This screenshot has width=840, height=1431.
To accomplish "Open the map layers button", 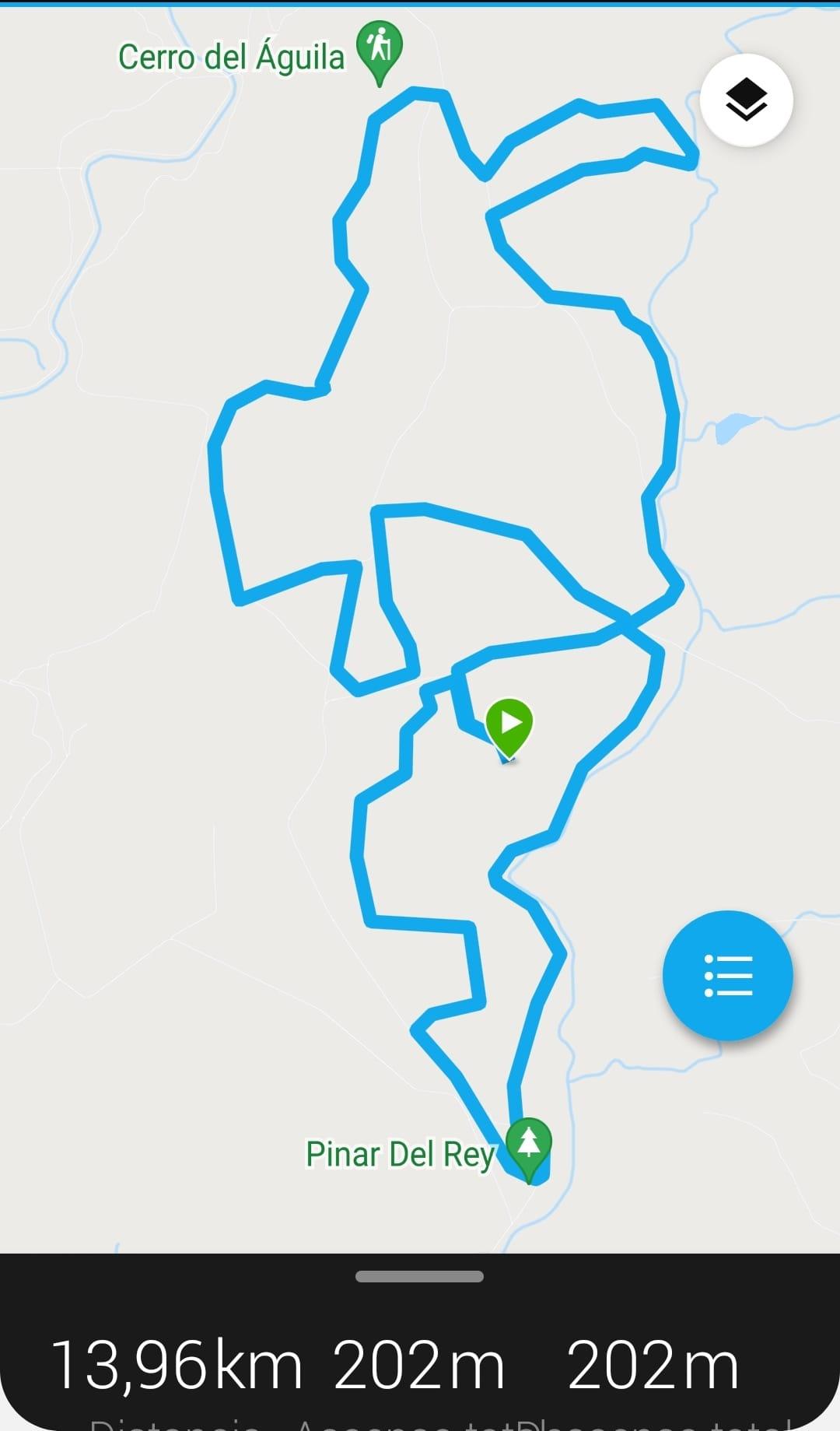I will click(x=746, y=100).
